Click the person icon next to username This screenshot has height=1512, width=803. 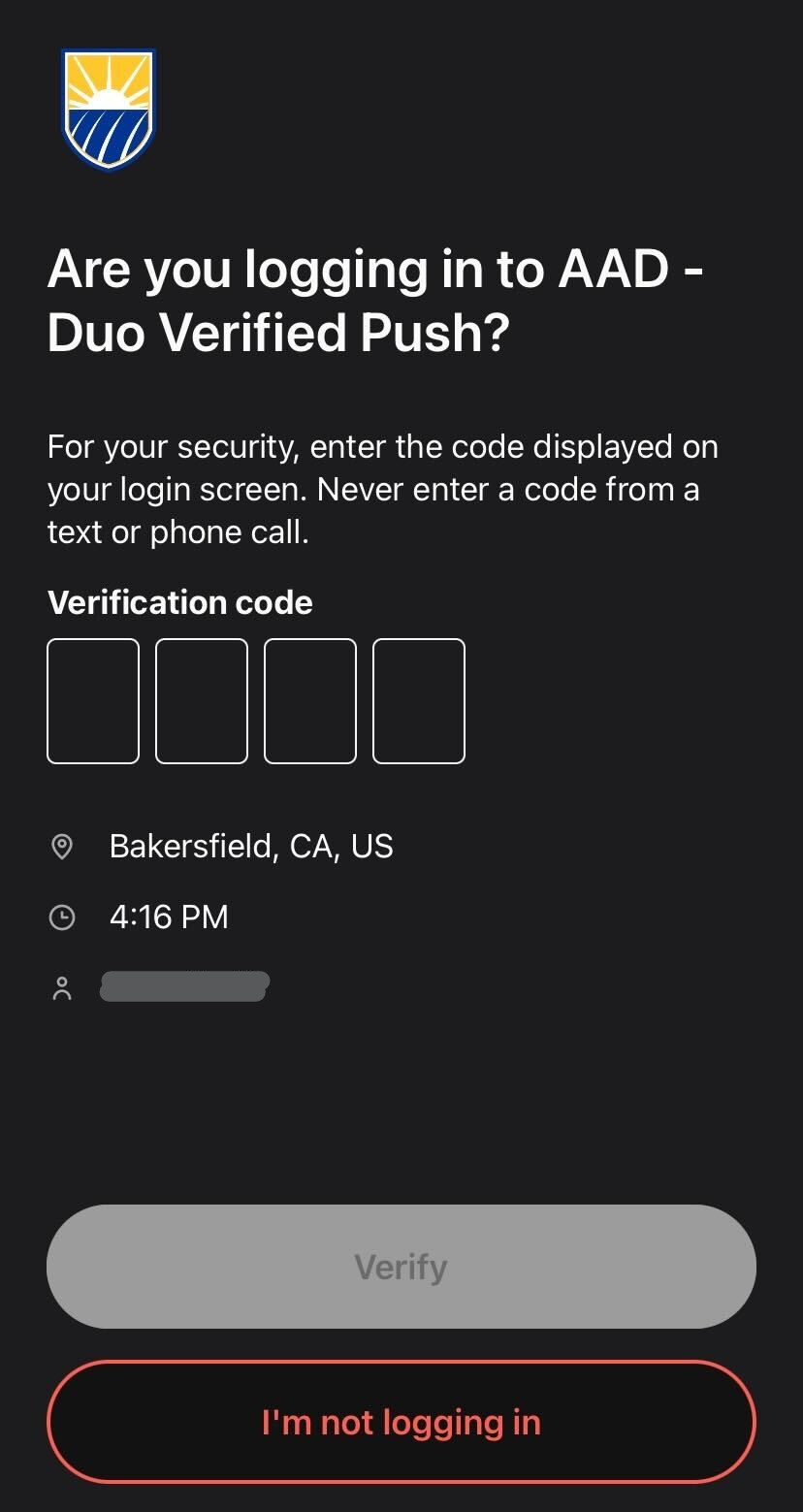click(x=62, y=986)
